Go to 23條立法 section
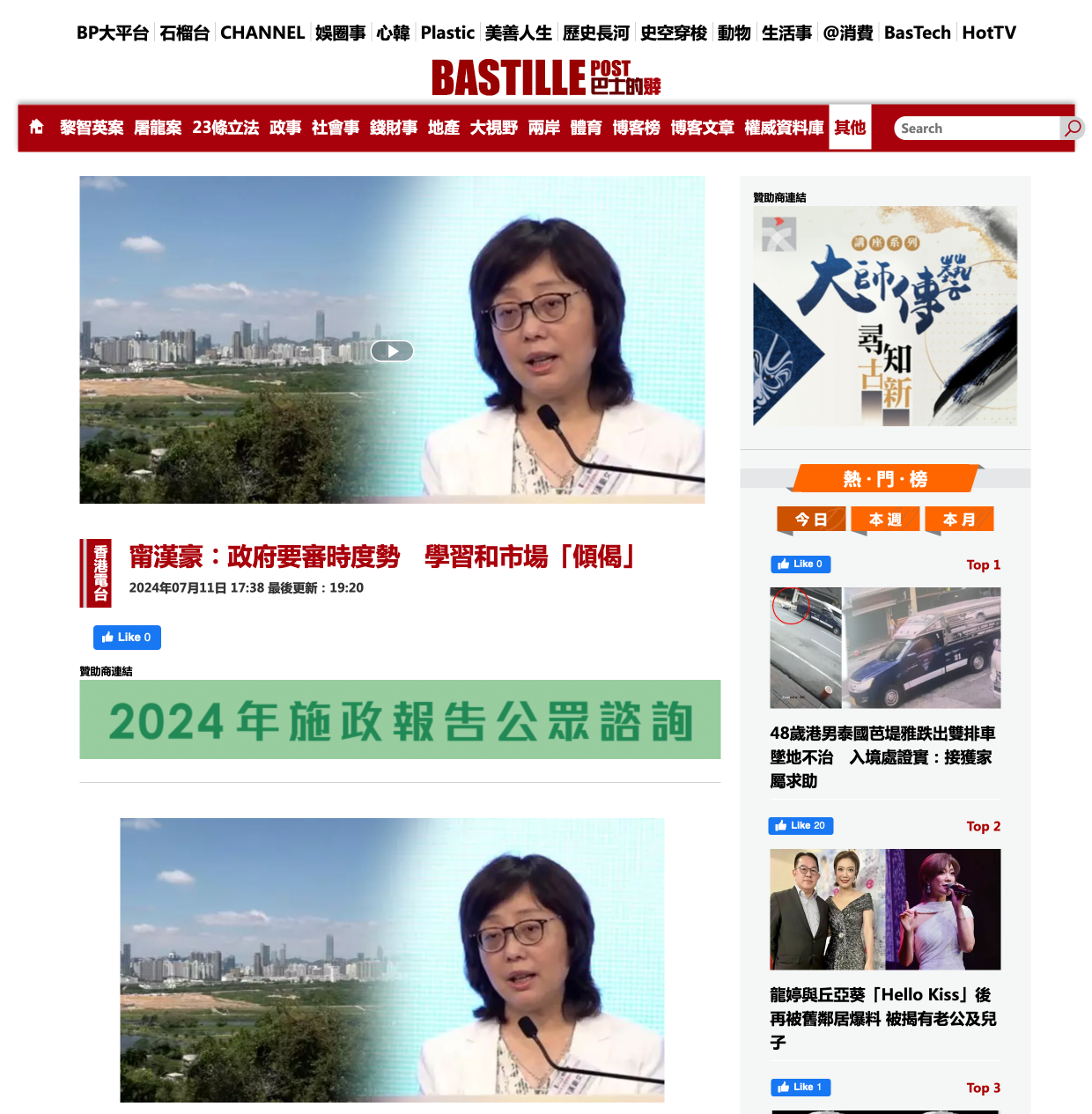This screenshot has width=1092, height=1114. tap(225, 128)
